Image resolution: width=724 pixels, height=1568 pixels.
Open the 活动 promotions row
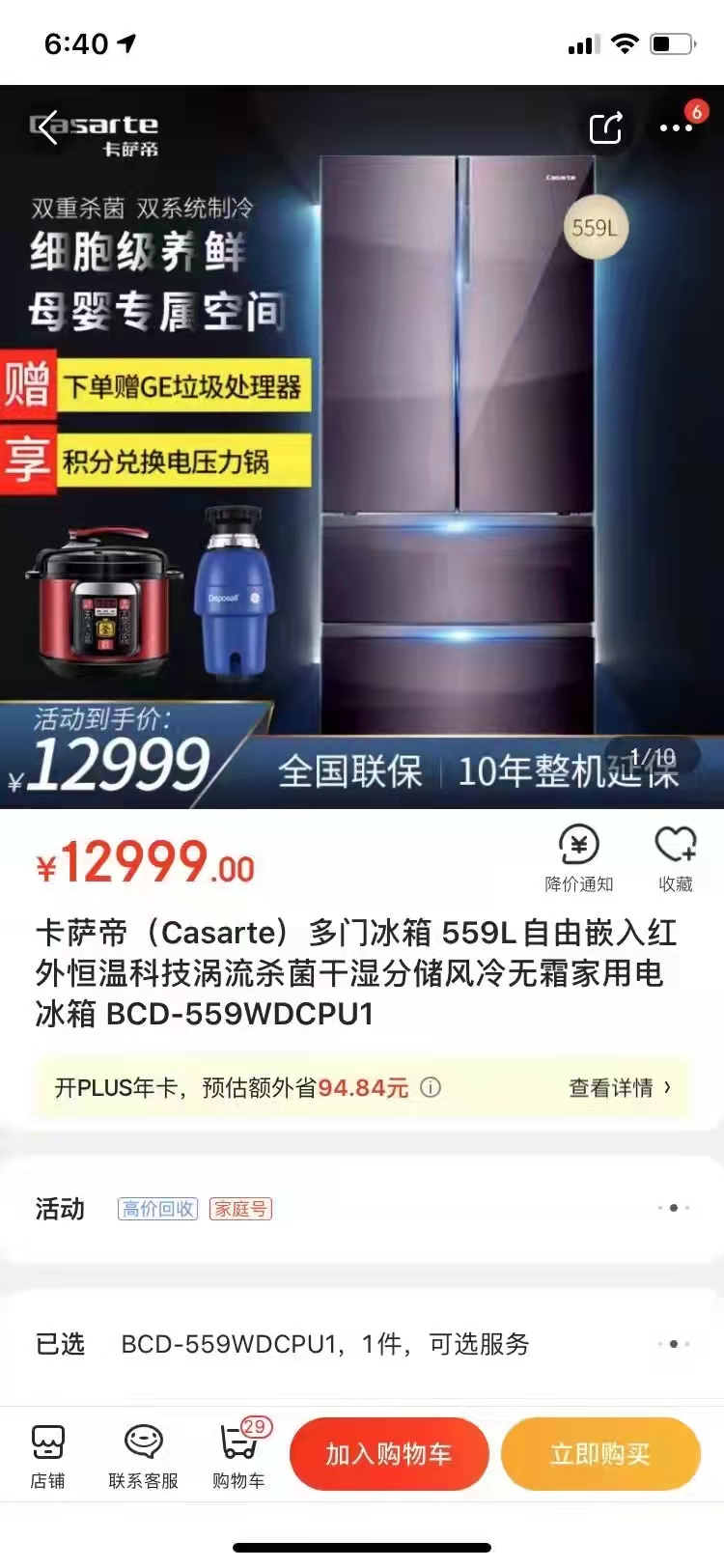(x=362, y=1209)
